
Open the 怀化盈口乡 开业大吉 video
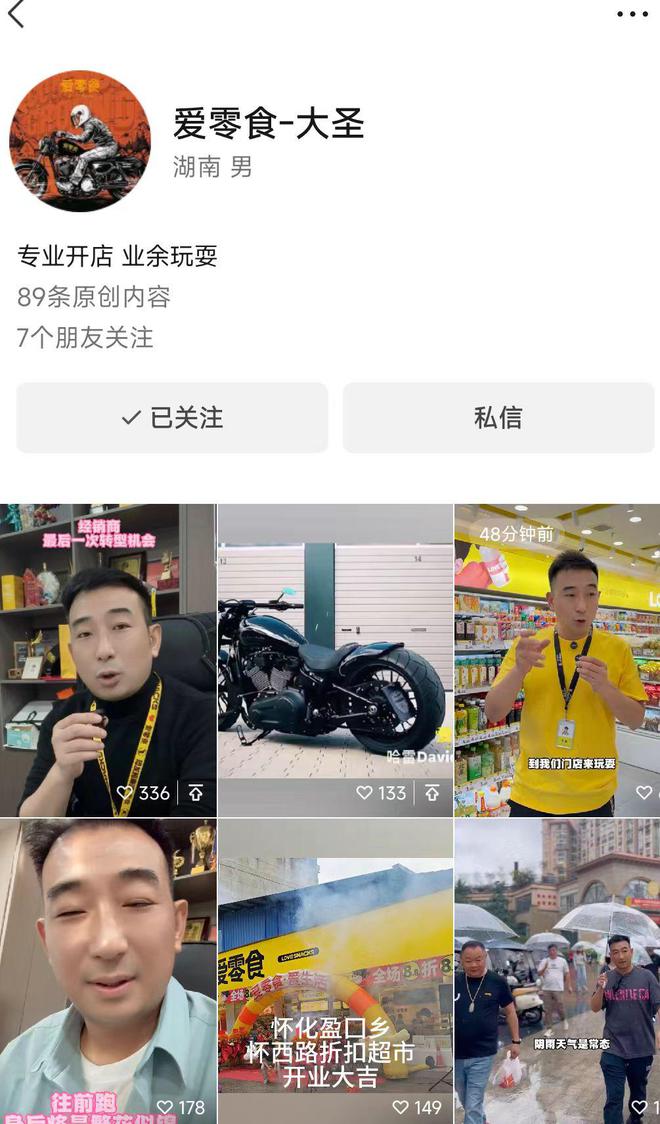click(x=335, y=970)
